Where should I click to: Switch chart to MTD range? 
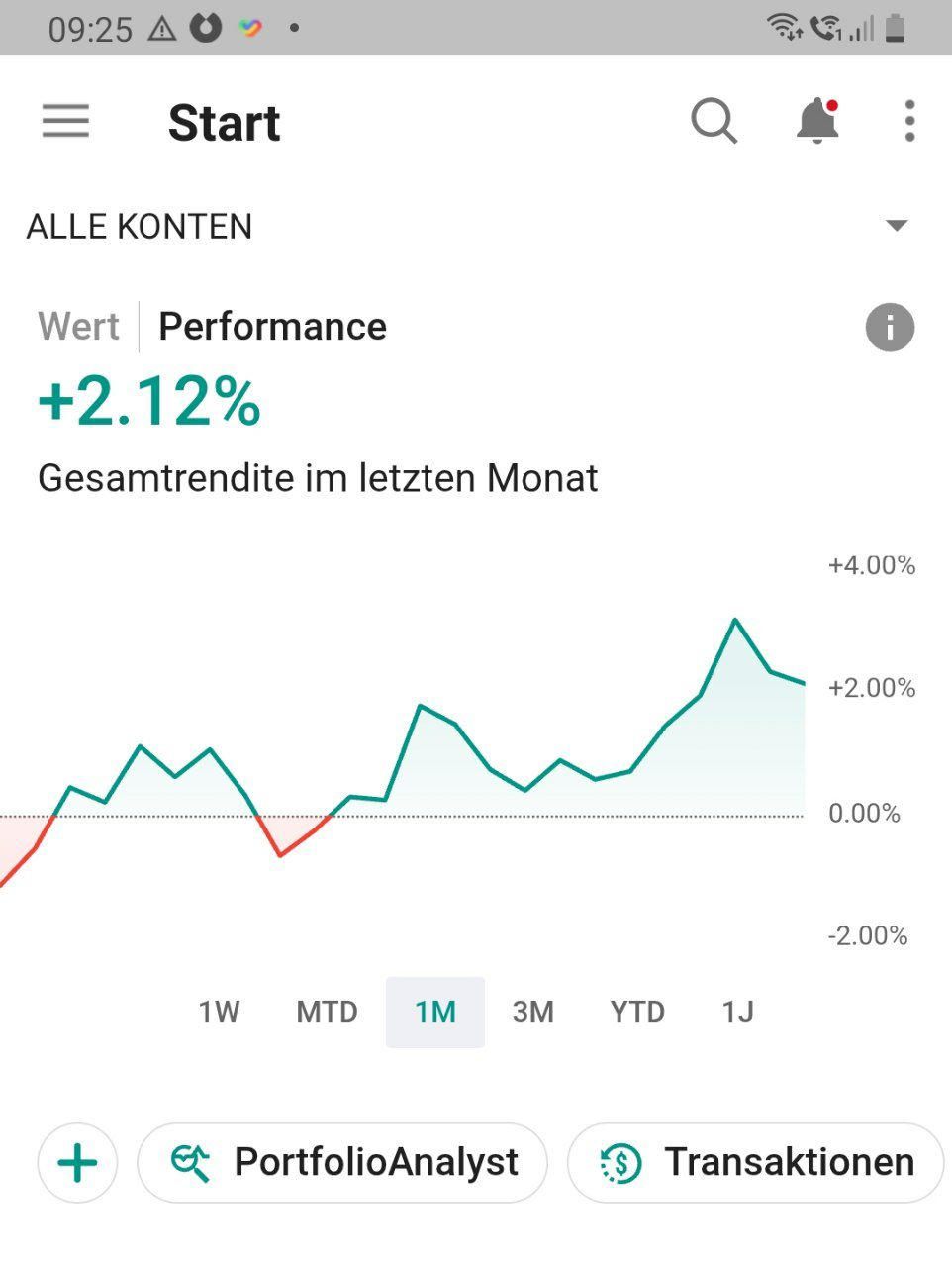tap(327, 1012)
